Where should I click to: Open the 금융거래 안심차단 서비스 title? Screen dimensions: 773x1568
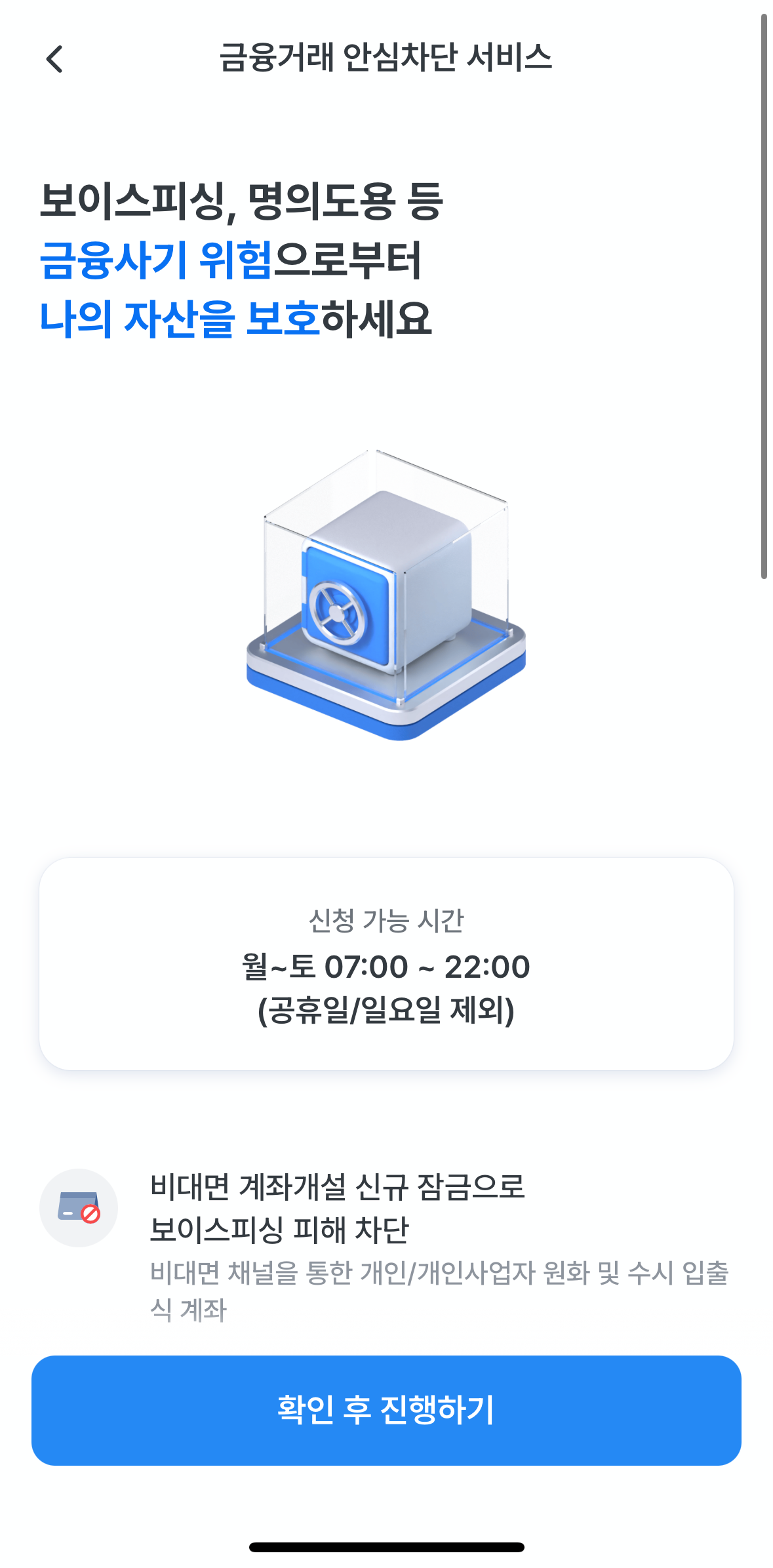[386, 58]
